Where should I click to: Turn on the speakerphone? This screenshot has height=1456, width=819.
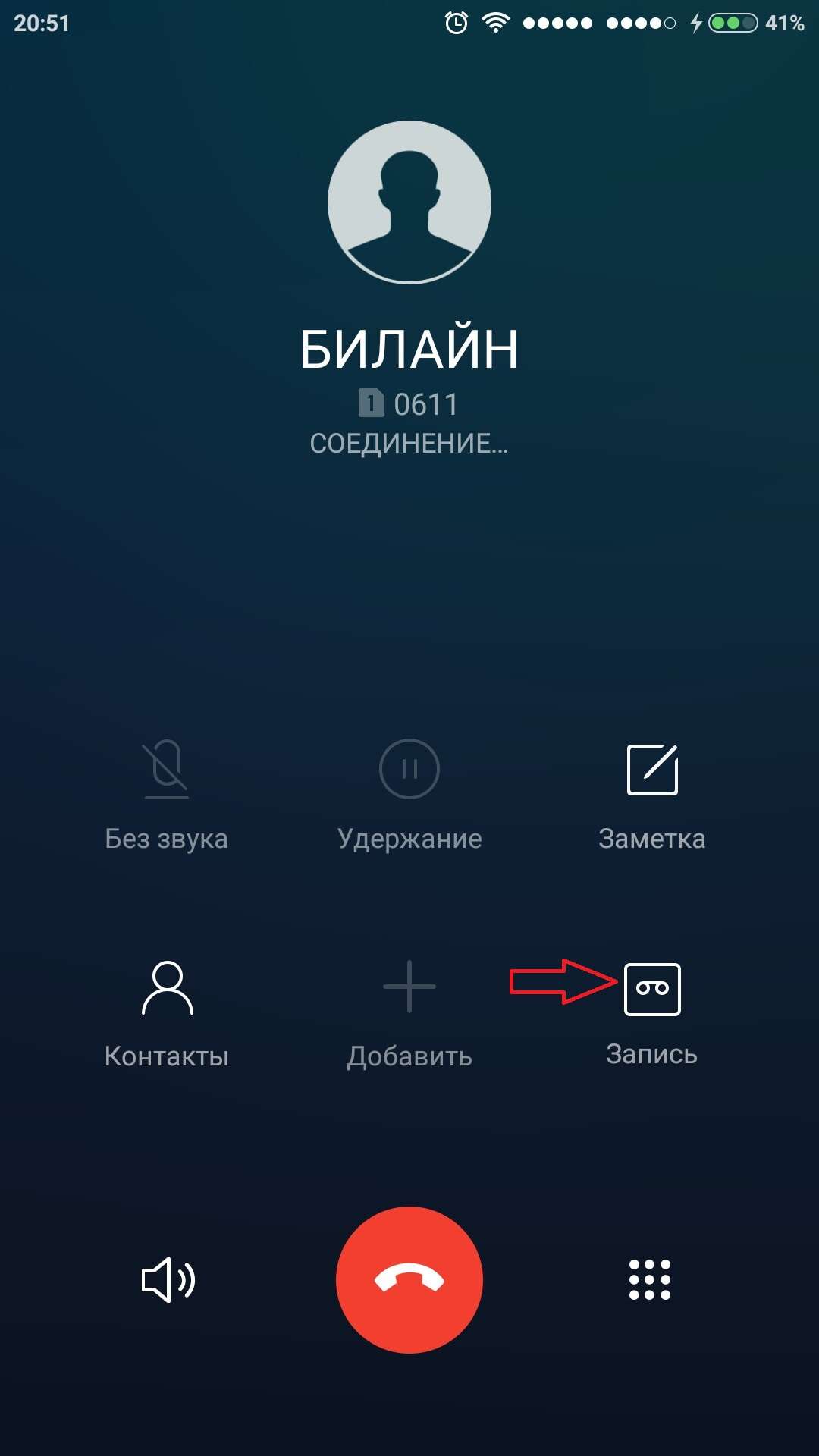pos(168,1280)
